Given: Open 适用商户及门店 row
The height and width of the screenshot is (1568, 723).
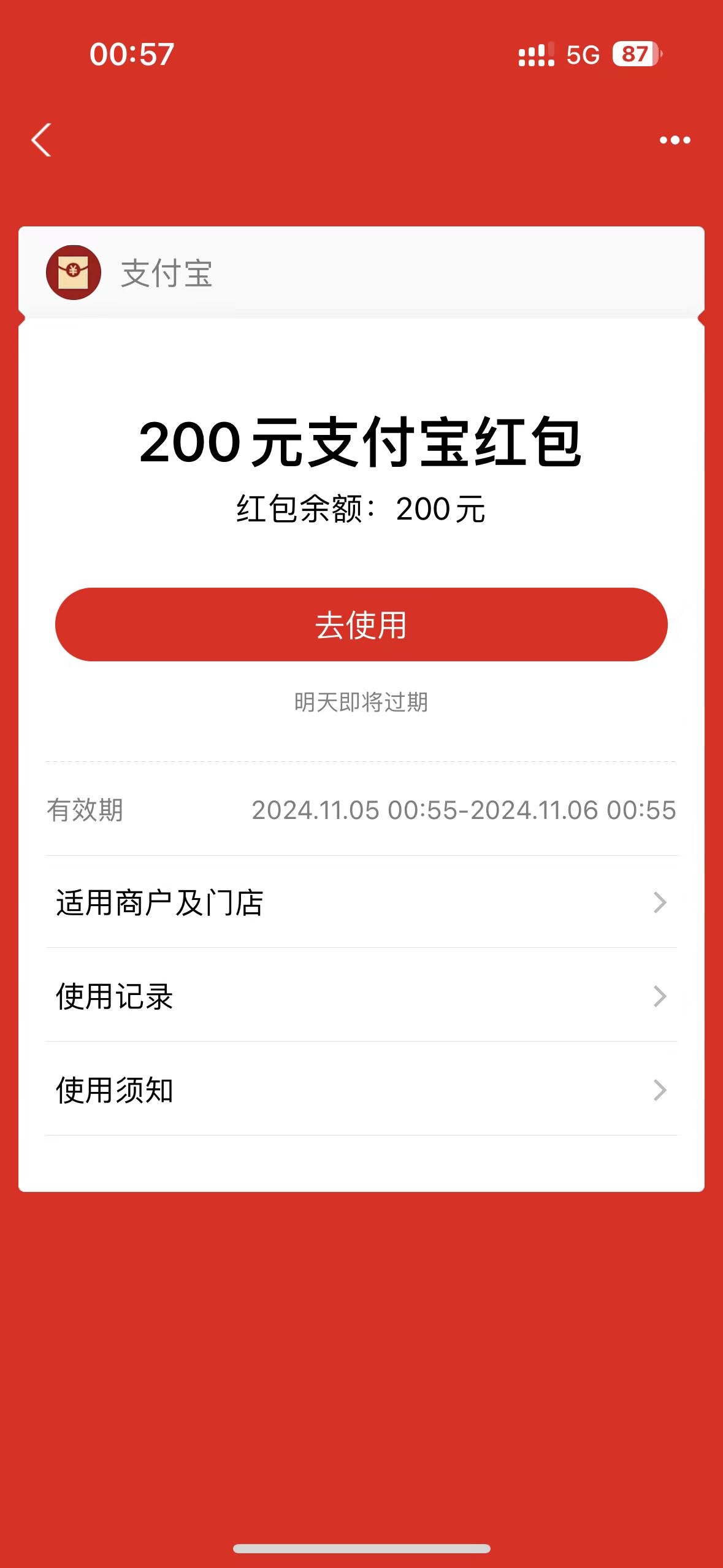Looking at the screenshot, I should tap(361, 902).
